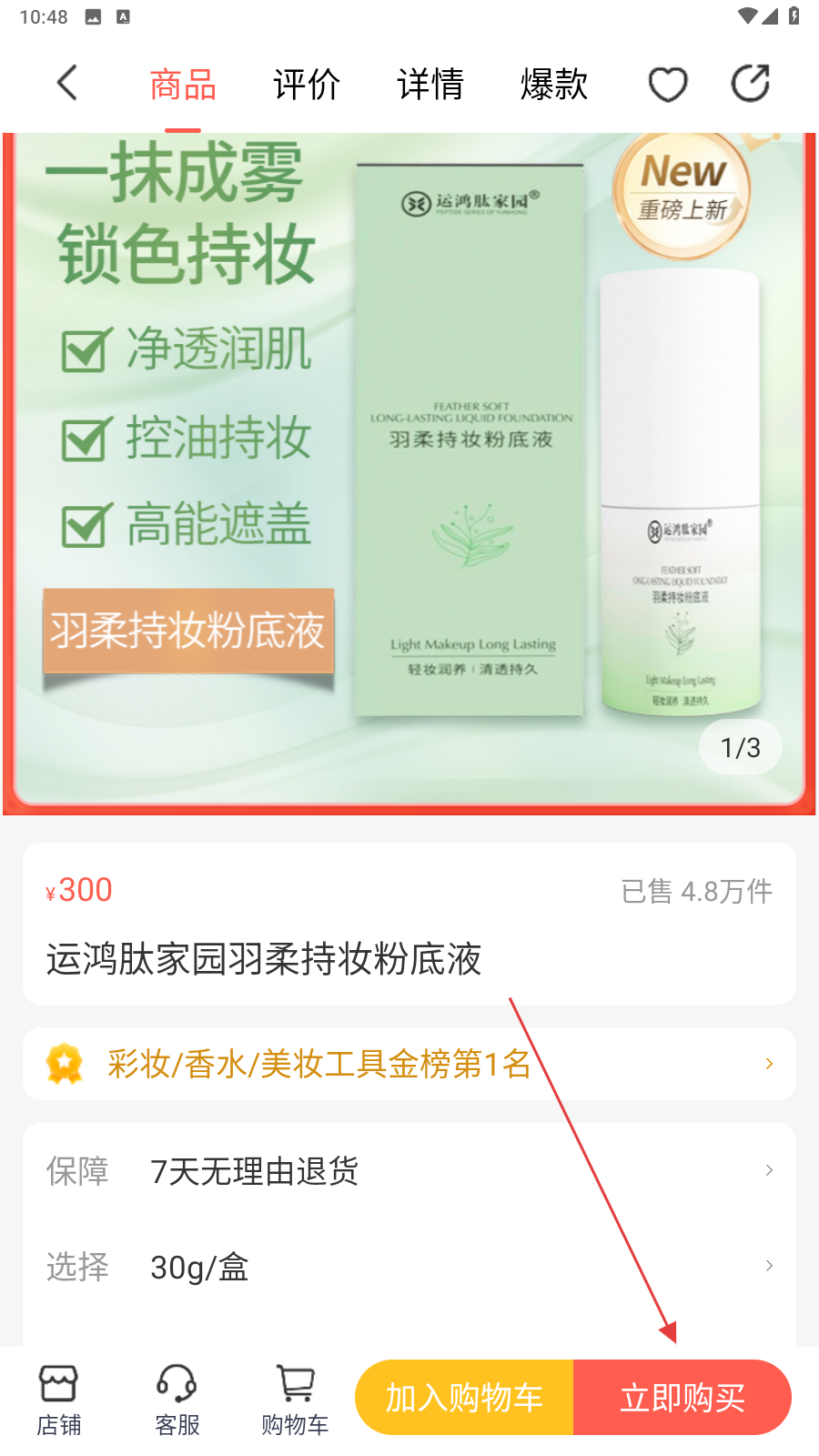Screen dimensions: 819x1456
Task: Buy now with 立即购买
Action: (682, 1397)
